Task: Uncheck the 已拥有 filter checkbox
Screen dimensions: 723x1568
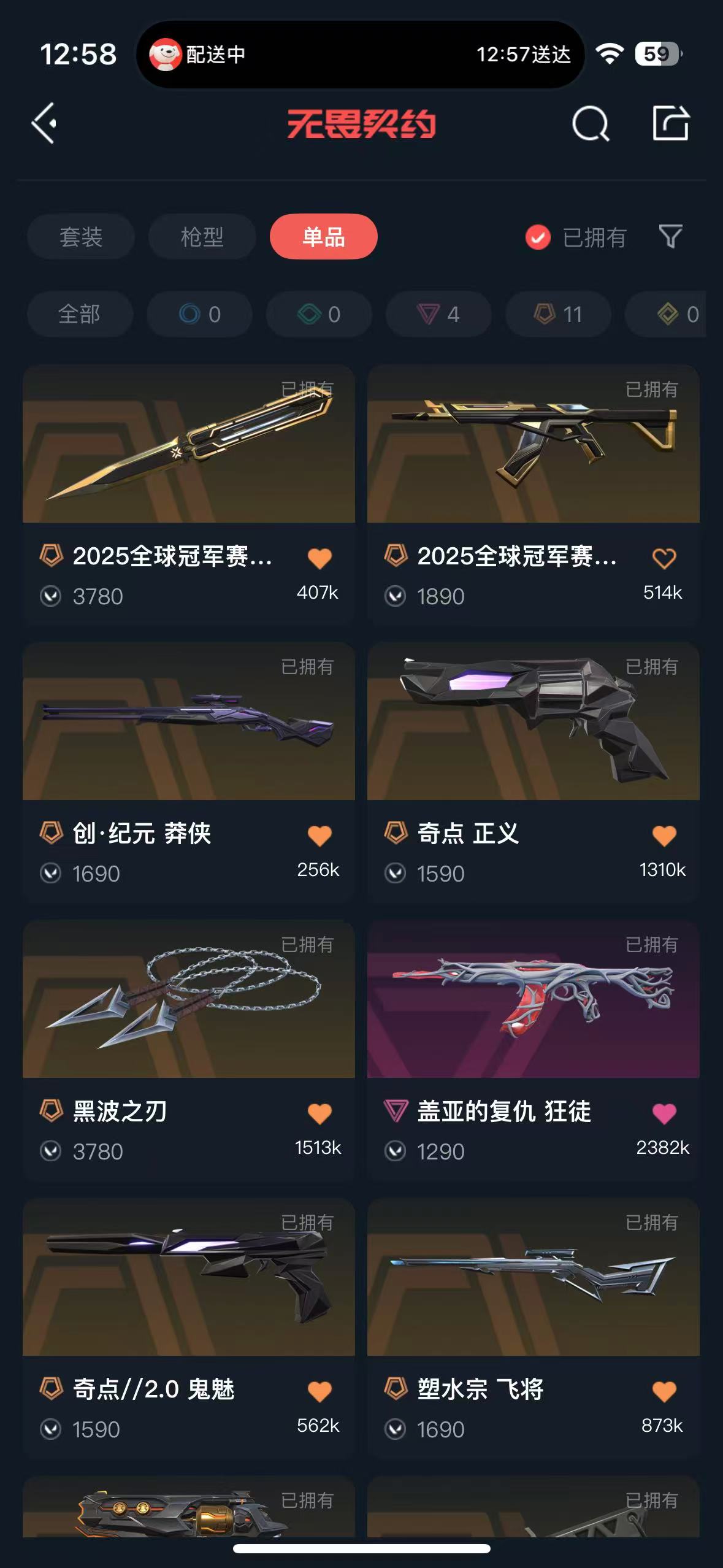Action: click(538, 237)
